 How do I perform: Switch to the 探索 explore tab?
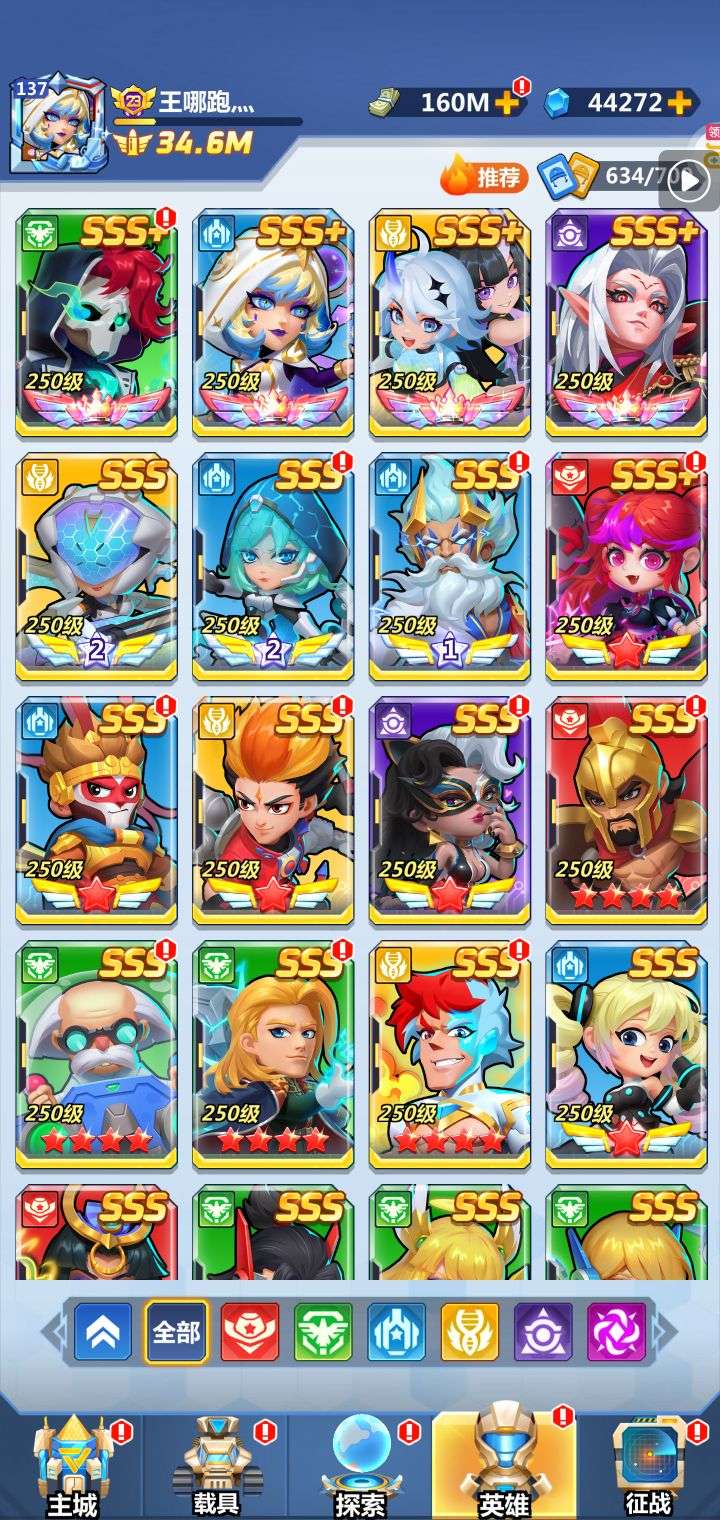(x=360, y=1465)
